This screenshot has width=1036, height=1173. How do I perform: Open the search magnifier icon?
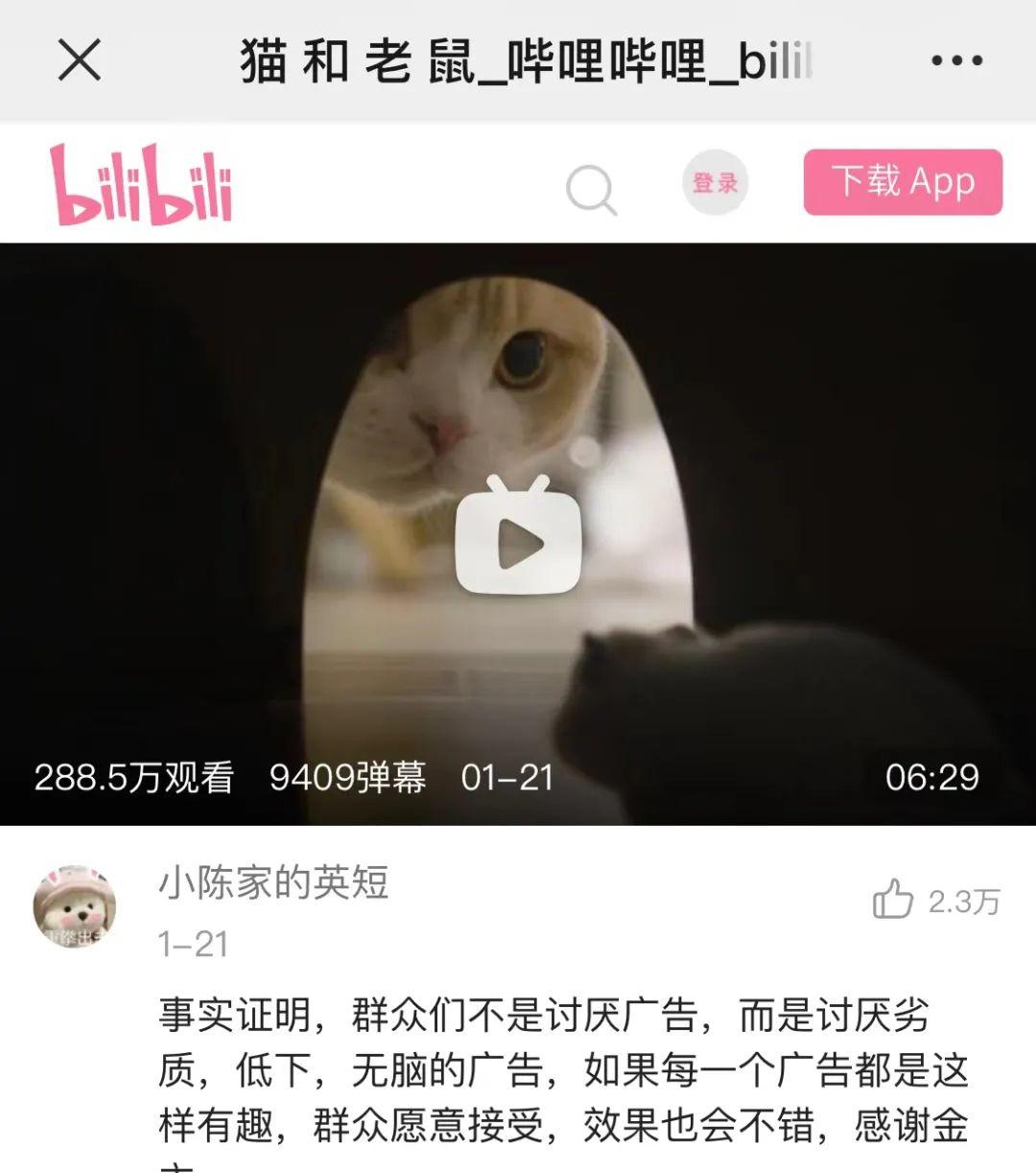[x=590, y=189]
